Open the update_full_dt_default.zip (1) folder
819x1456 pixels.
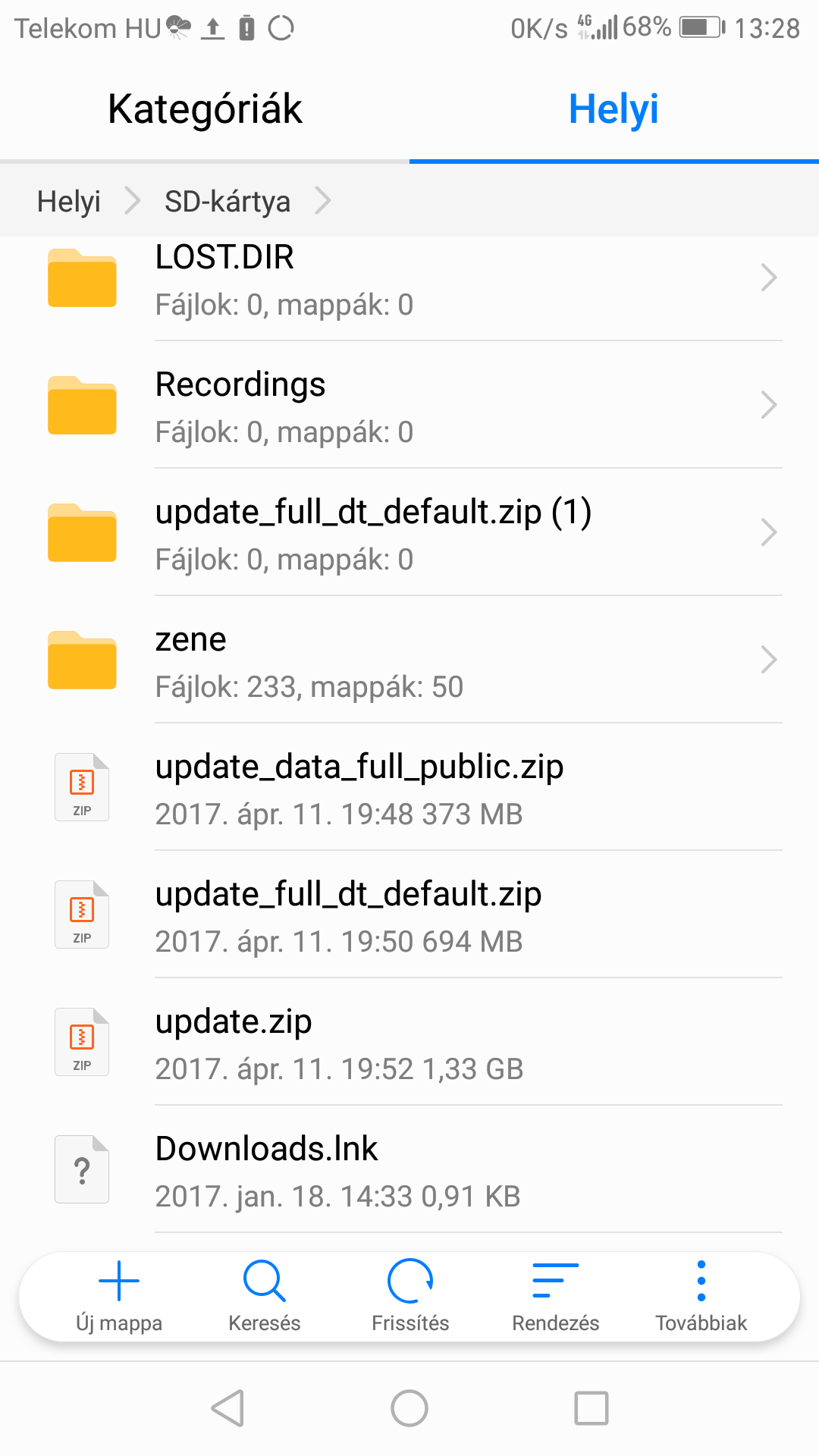click(x=409, y=533)
